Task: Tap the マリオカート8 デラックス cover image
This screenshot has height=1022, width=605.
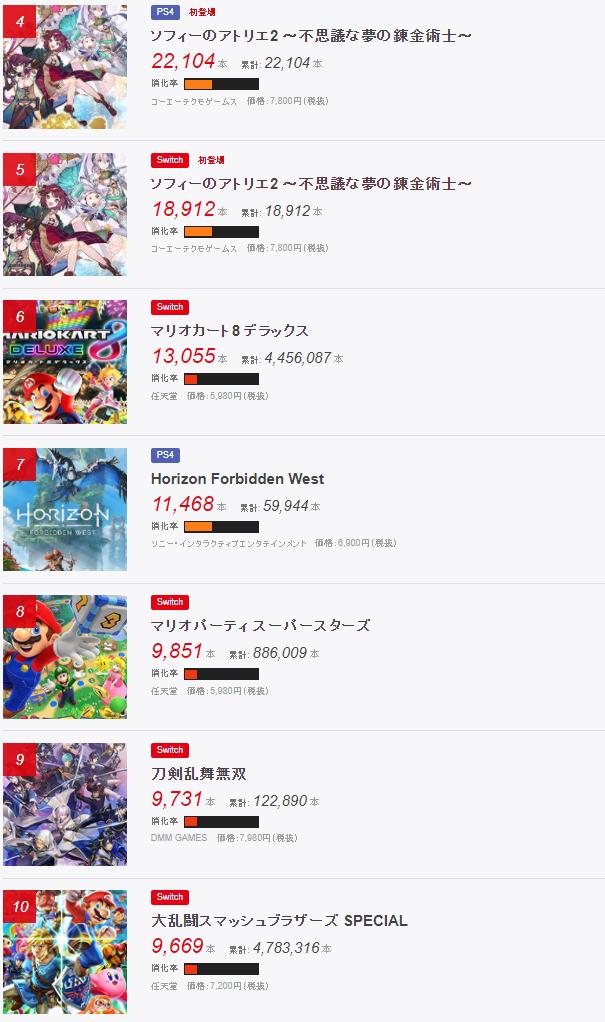Action: [65, 362]
